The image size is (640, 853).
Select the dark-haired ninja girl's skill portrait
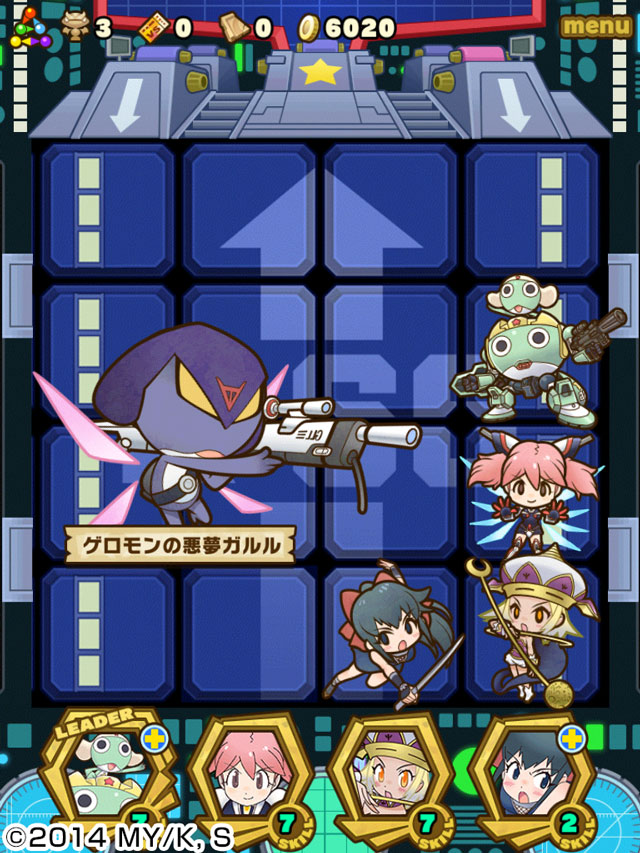(x=532, y=777)
